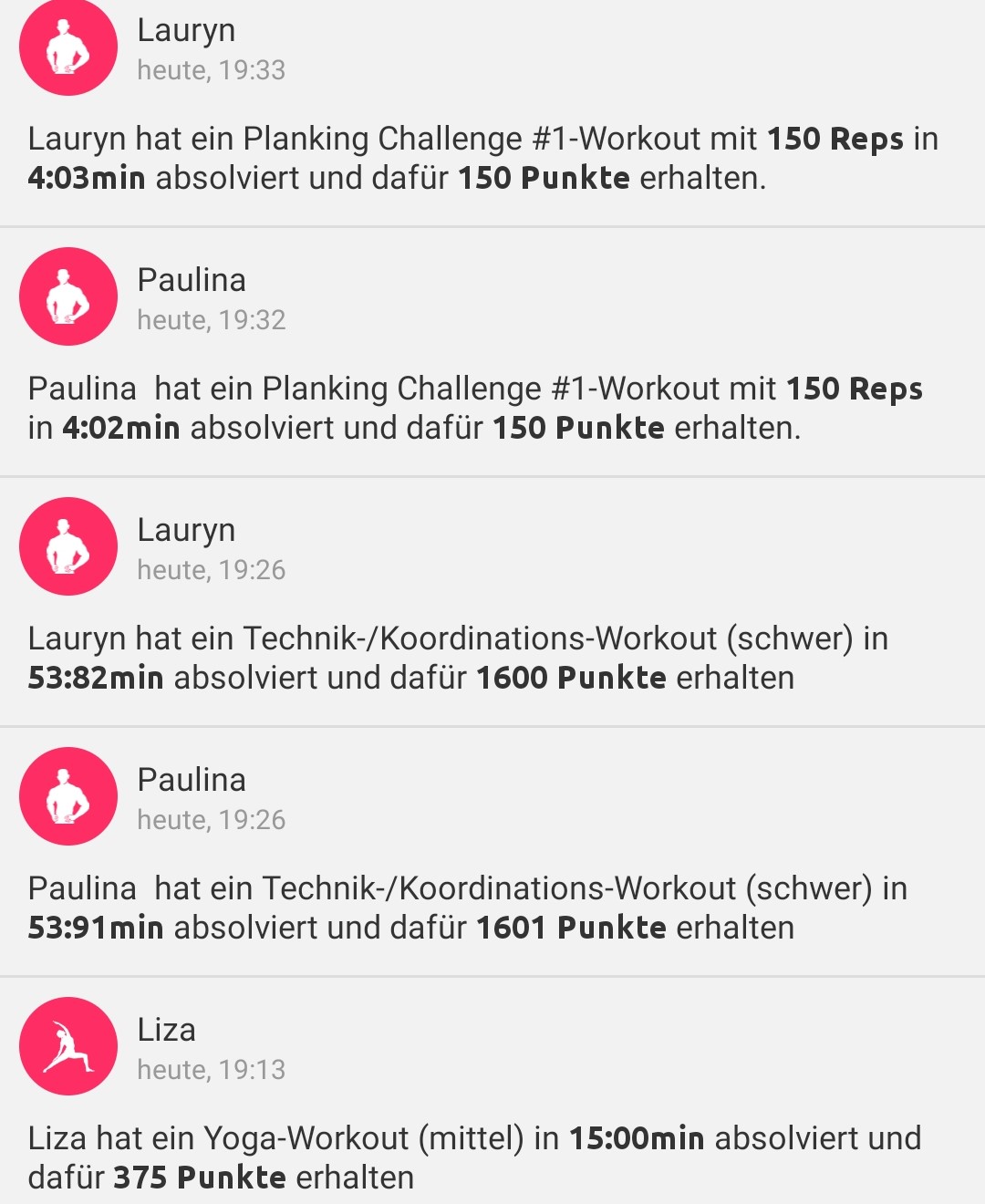Click Paulina's round avatar at 19:32
The image size is (985, 1204).
(x=67, y=296)
